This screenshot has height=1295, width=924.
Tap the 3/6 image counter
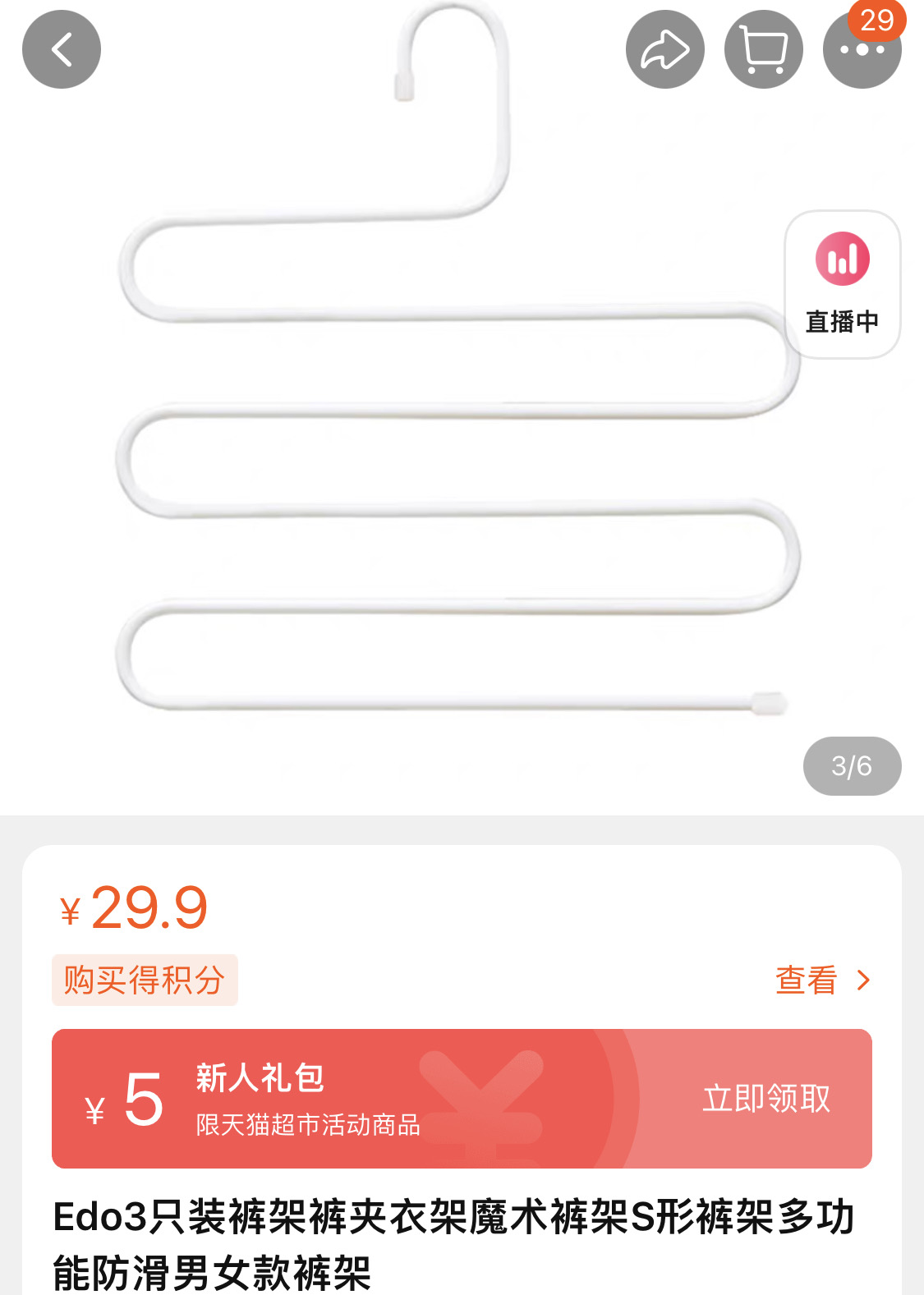[x=852, y=765]
